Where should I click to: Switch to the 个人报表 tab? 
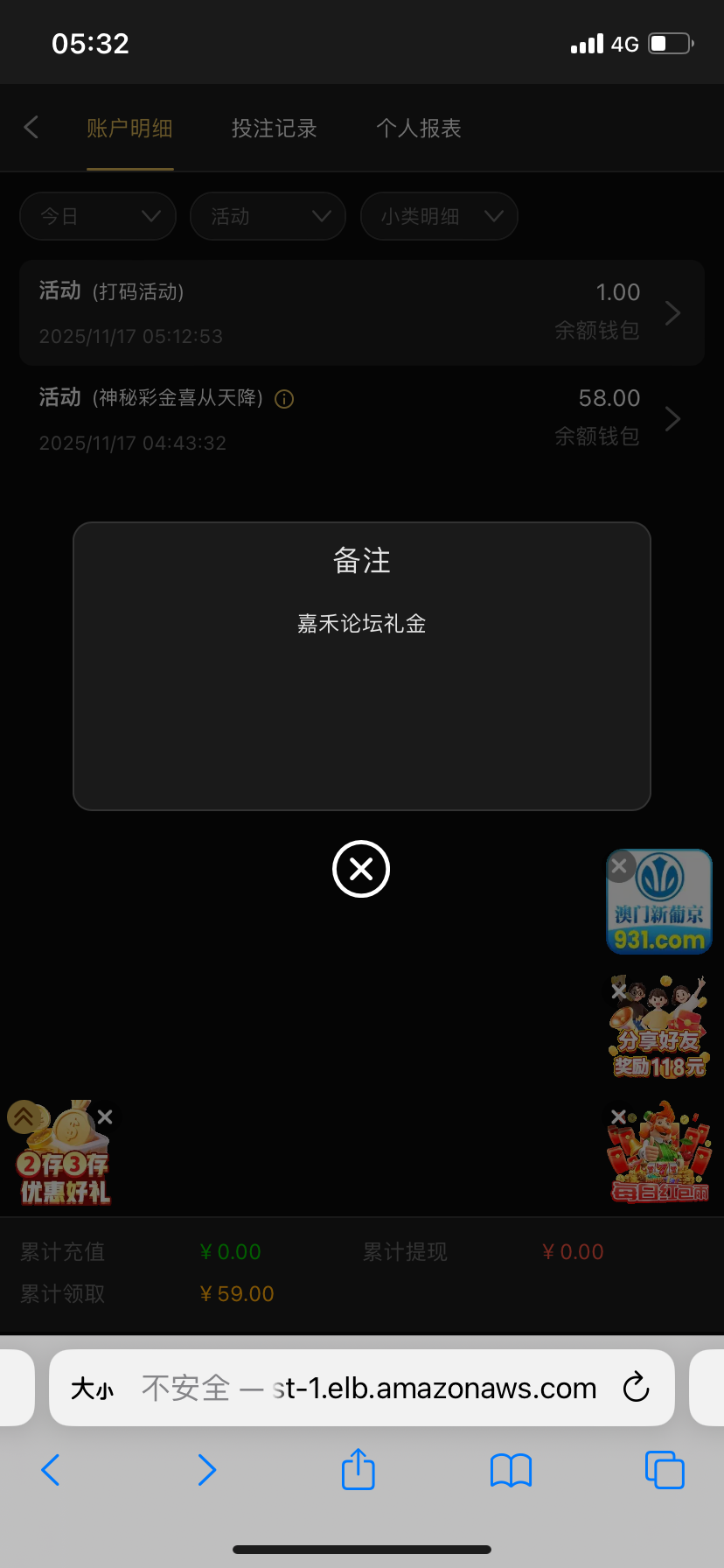point(418,129)
